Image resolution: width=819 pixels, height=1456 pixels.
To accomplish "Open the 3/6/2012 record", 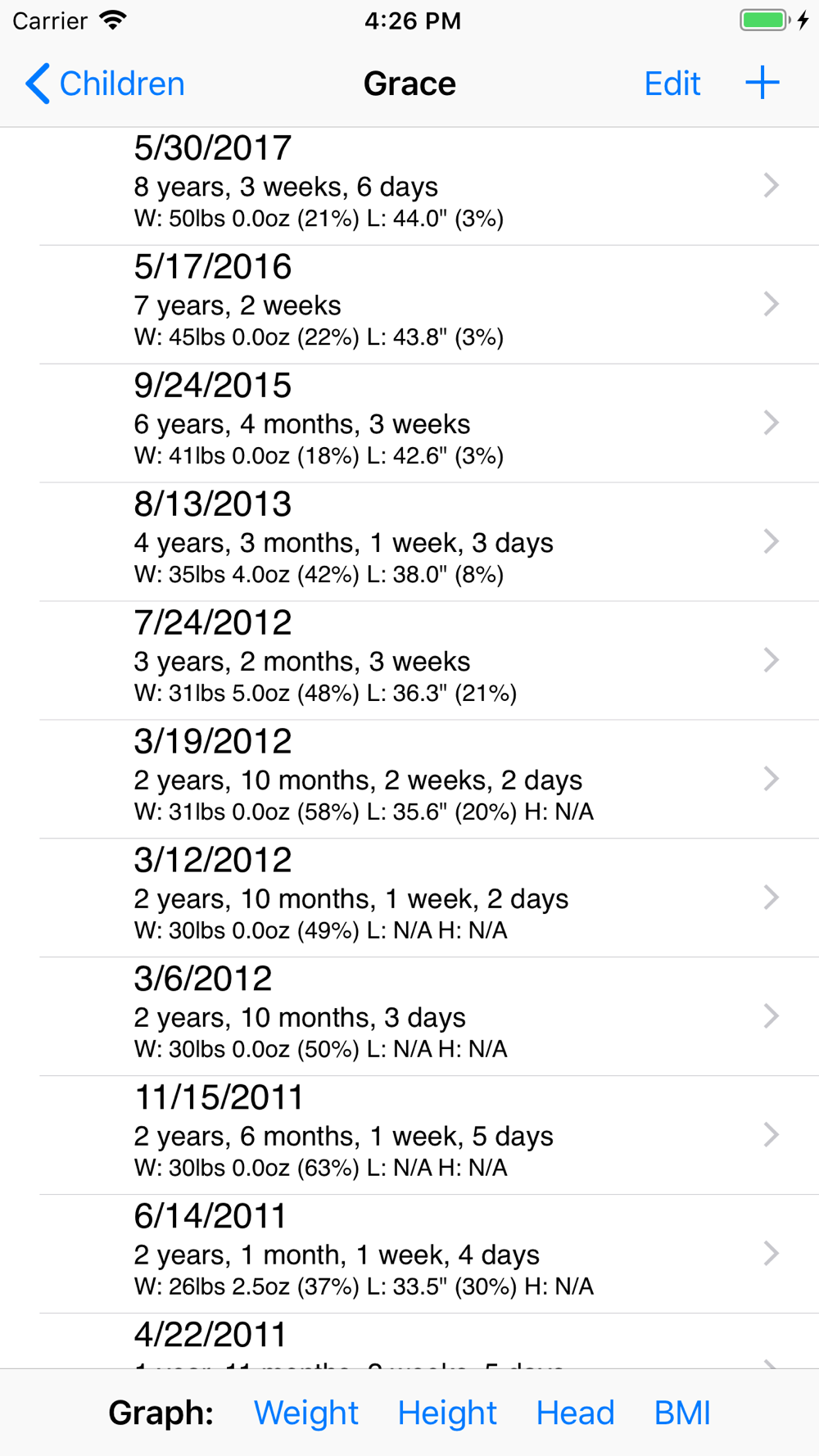I will tap(409, 1017).
